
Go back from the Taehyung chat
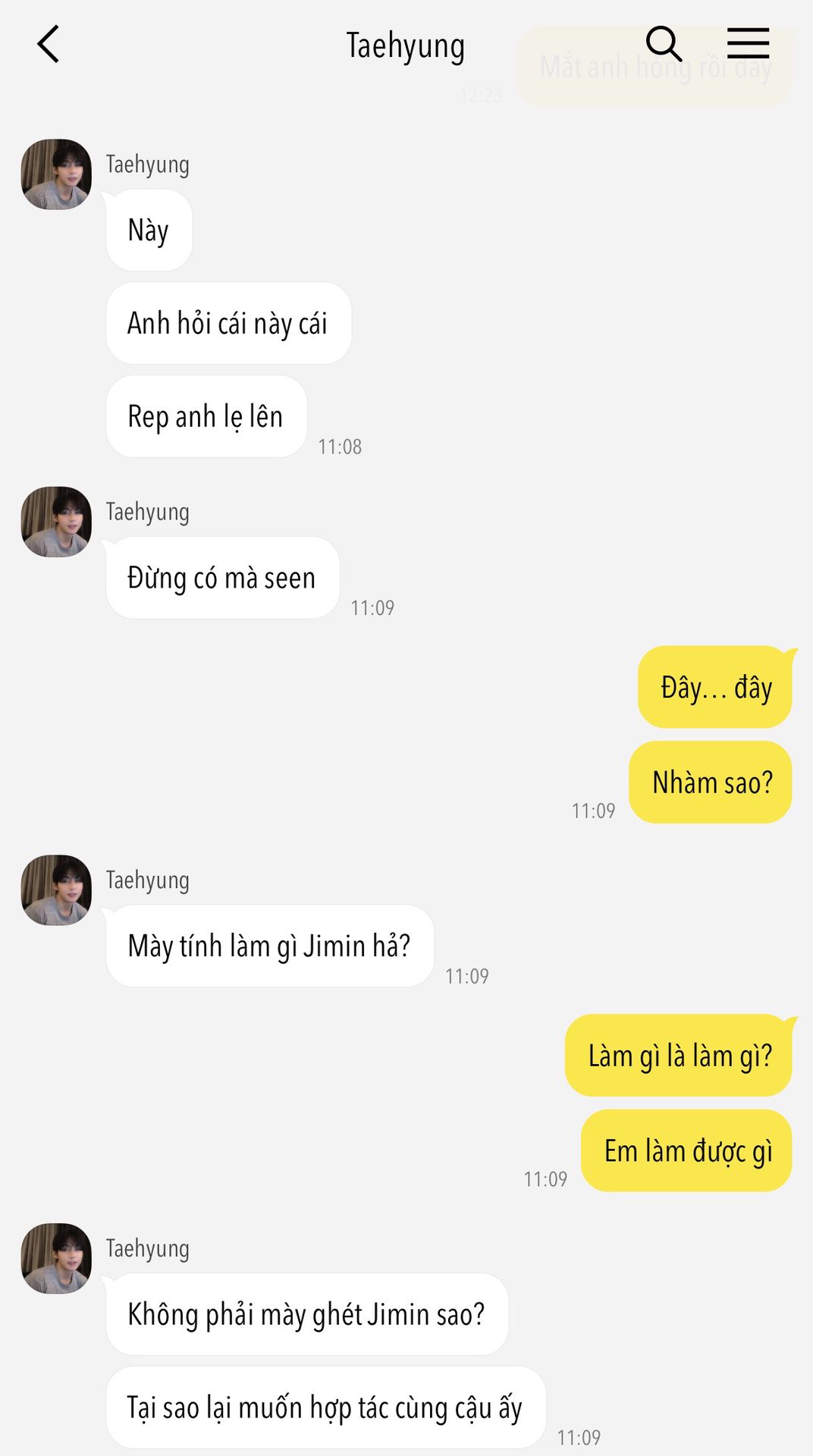pos(49,44)
